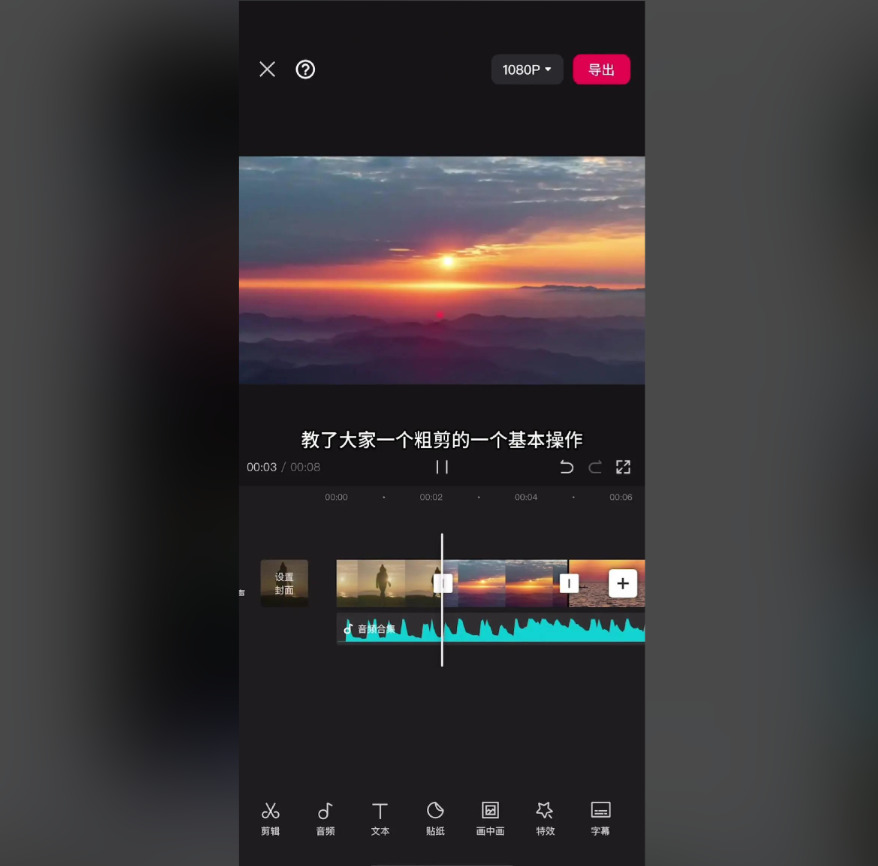Close the video editor
Image resolution: width=878 pixels, height=866 pixels.
[x=267, y=69]
